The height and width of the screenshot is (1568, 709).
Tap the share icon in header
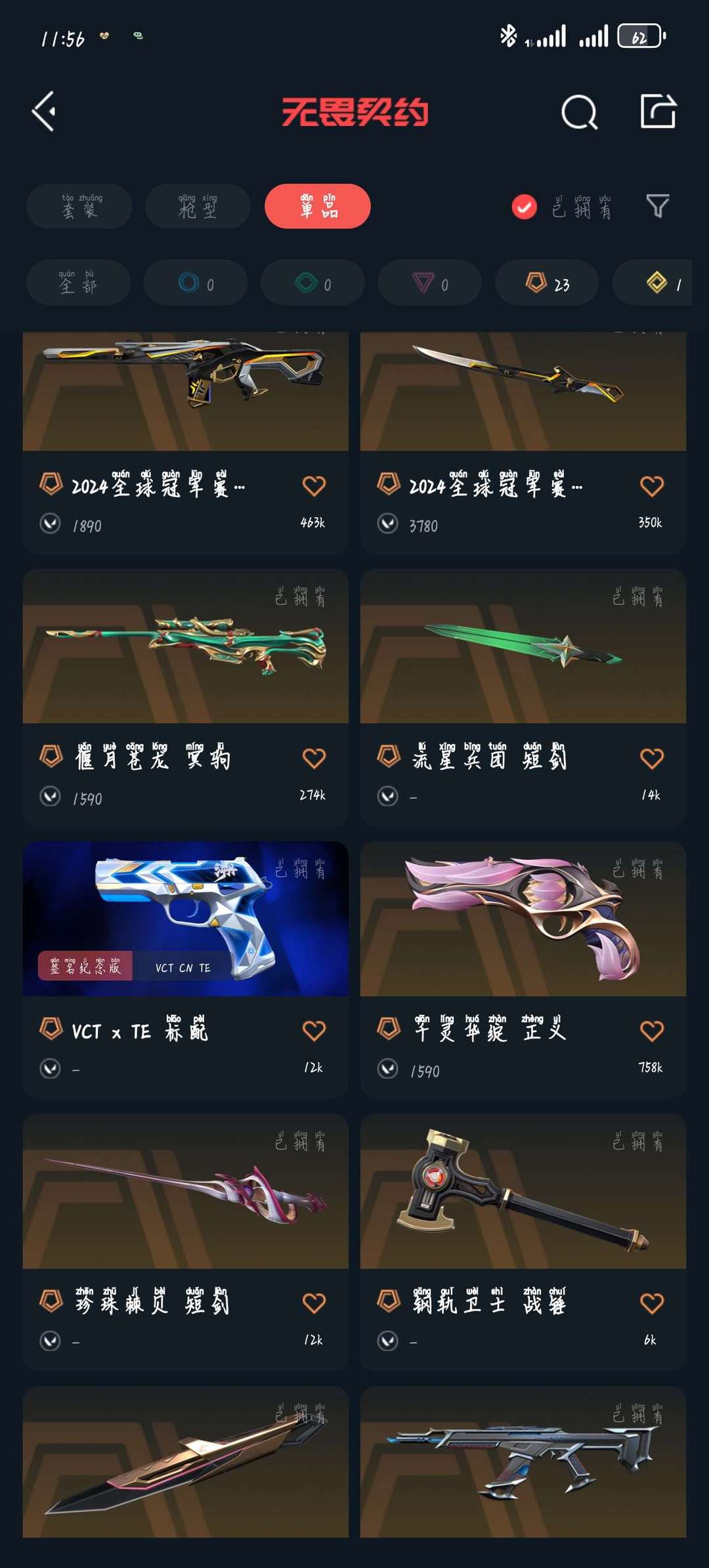click(658, 111)
